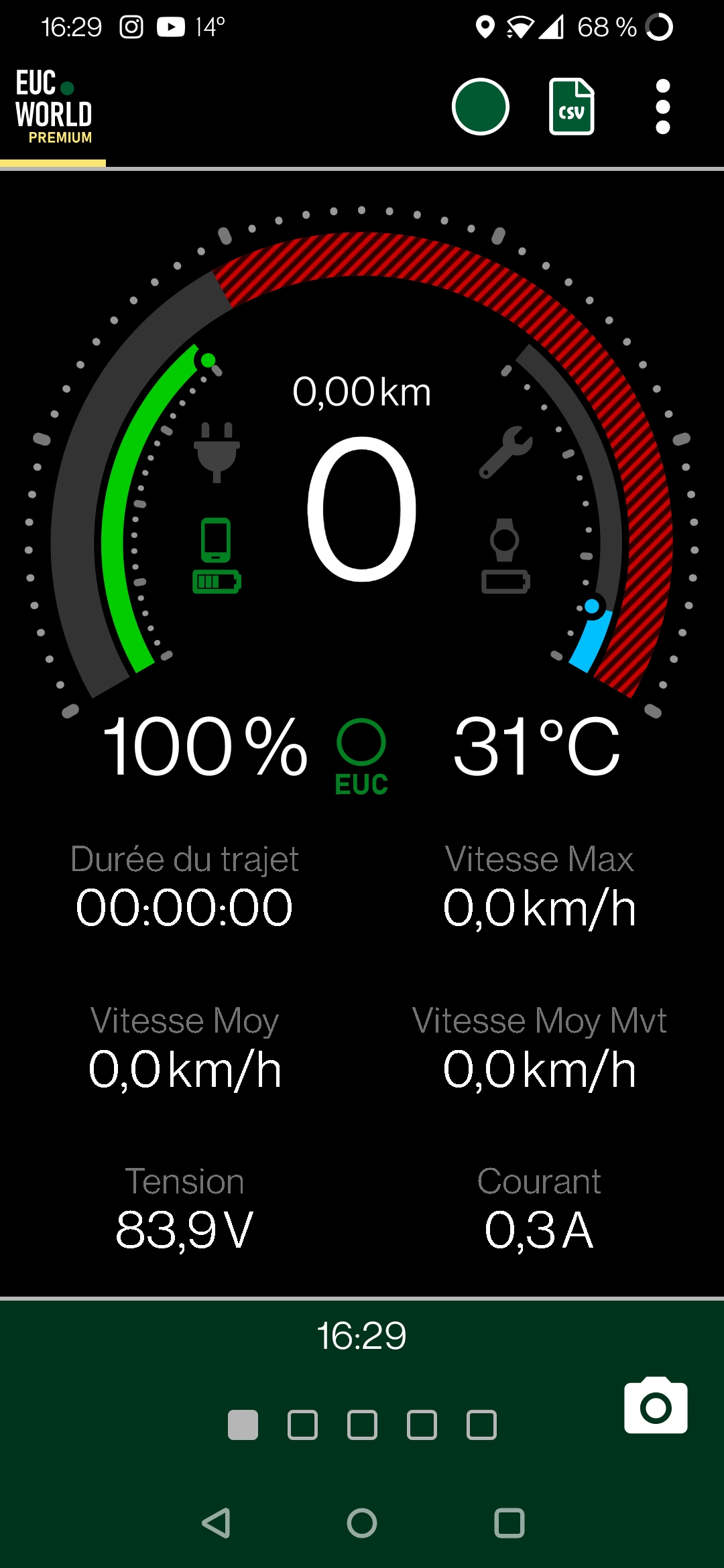
Task: Take a photo with the camera icon
Action: coord(656,1406)
